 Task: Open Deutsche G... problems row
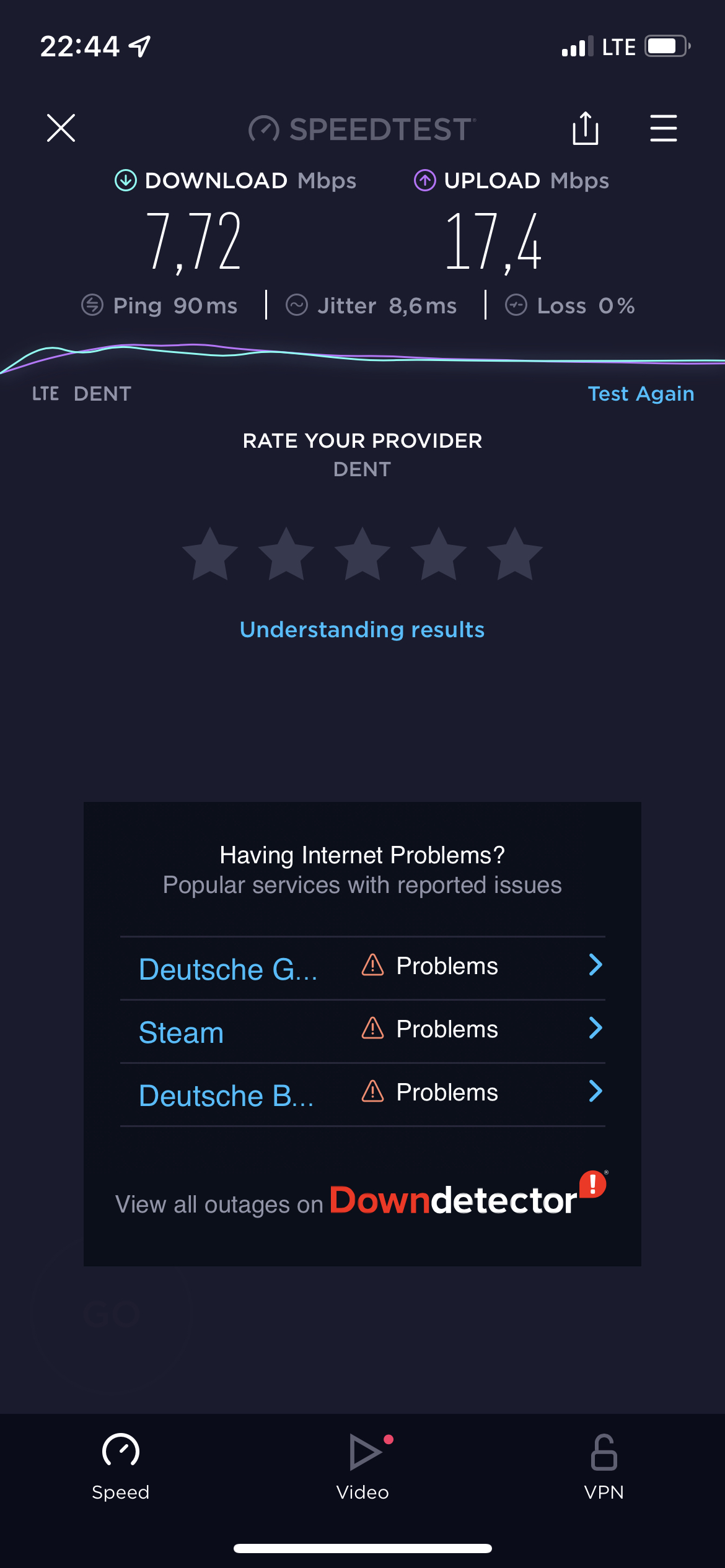(362, 968)
